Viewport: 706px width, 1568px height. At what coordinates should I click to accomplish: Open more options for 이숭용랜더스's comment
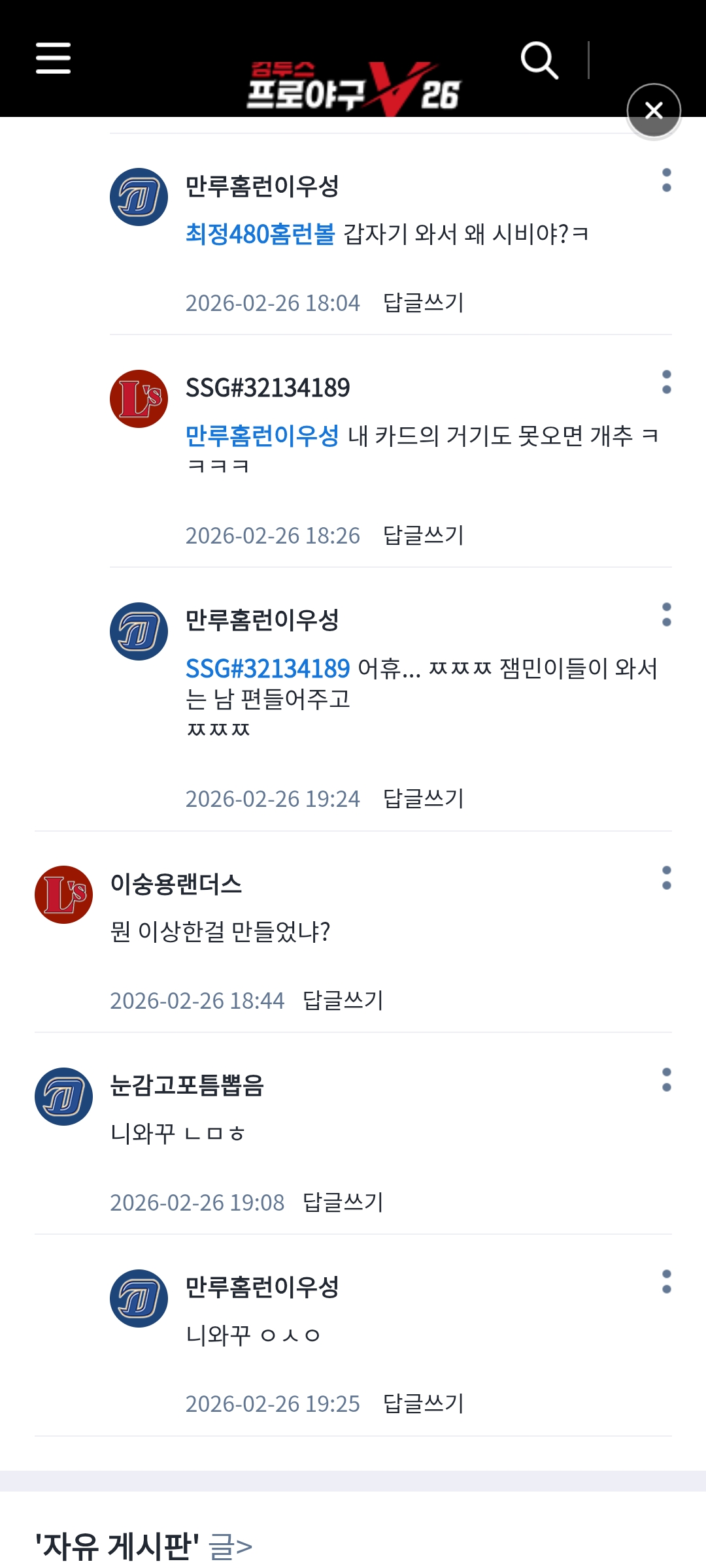pos(666,878)
